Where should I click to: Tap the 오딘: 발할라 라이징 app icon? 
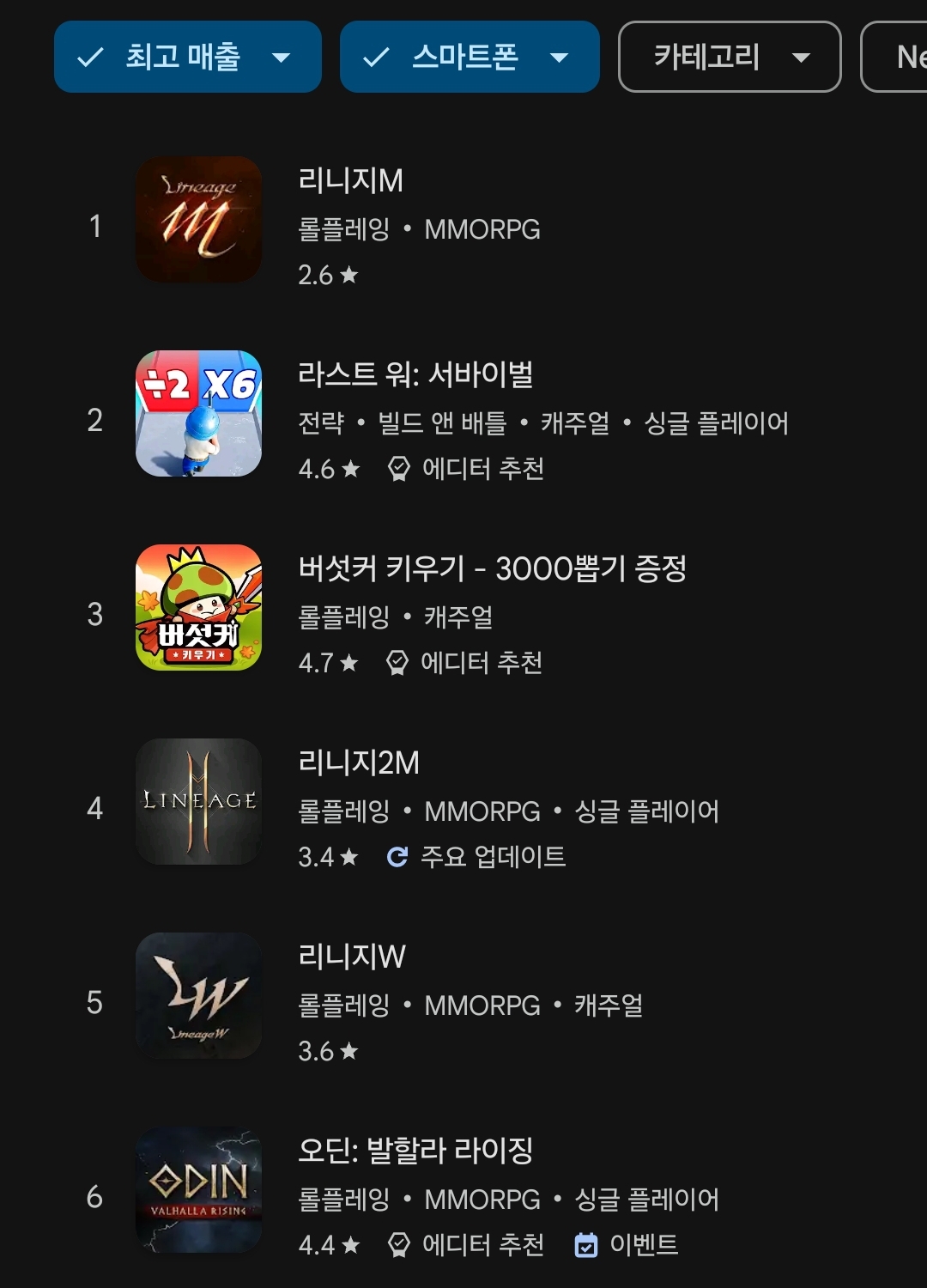tap(197, 1194)
